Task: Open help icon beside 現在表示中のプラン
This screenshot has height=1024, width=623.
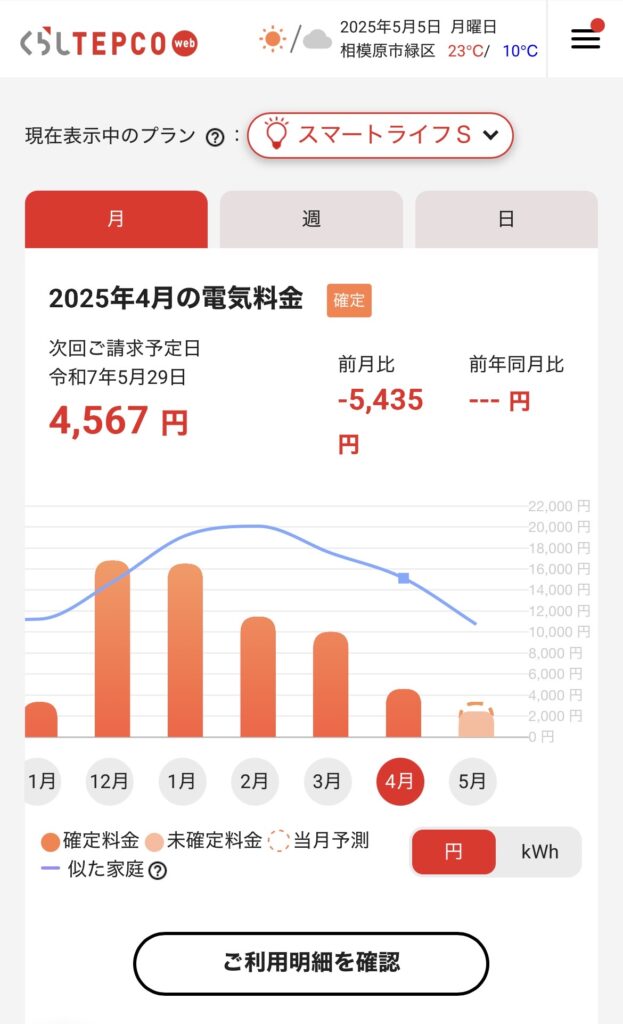Action: coord(215,137)
